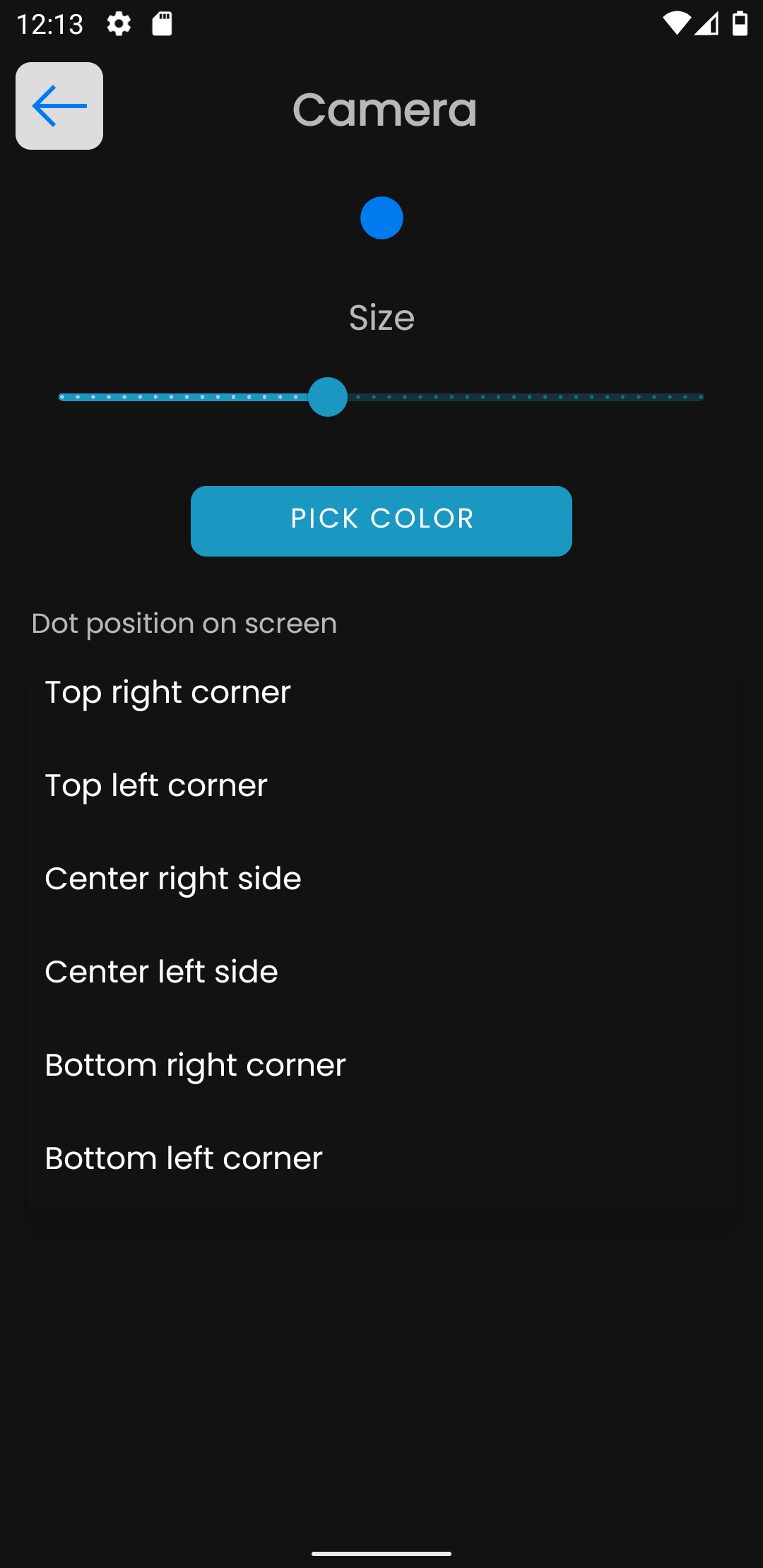Screen dimensions: 763x1568
Task: Set dot to Center right side
Action: point(381,879)
